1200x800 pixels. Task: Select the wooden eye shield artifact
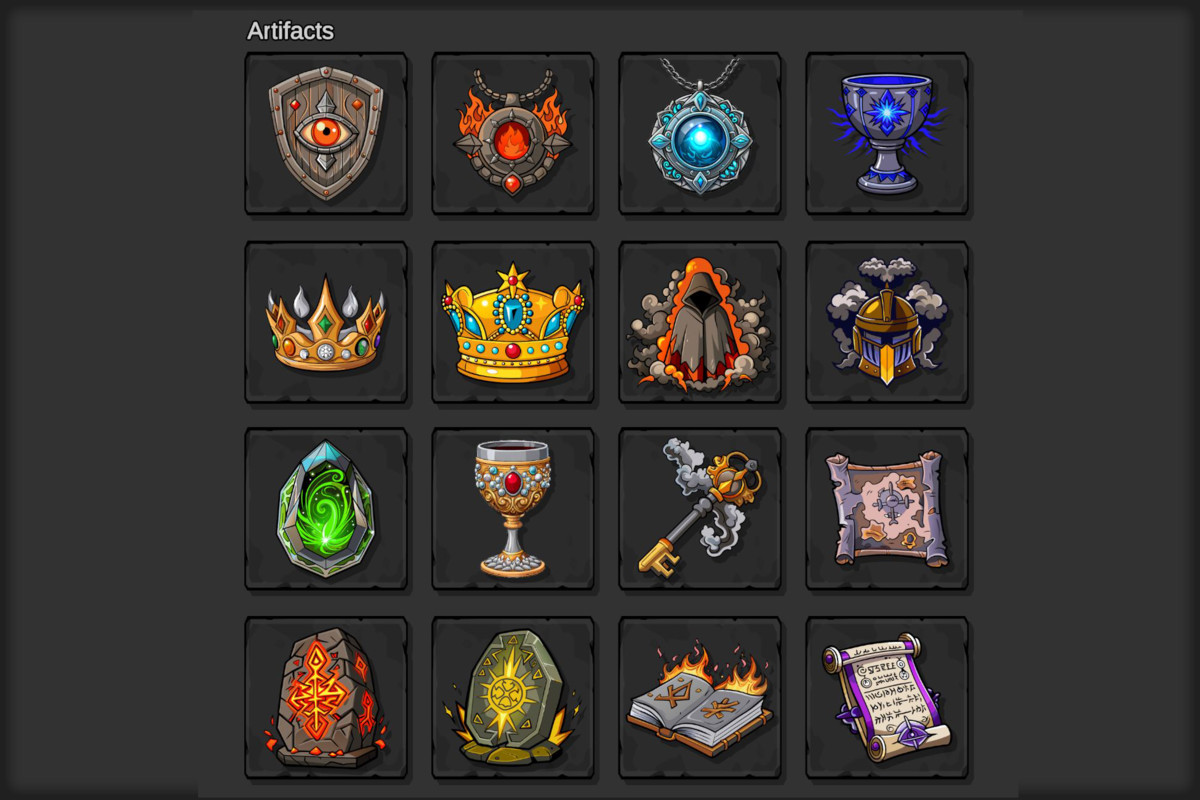pyautogui.click(x=326, y=133)
